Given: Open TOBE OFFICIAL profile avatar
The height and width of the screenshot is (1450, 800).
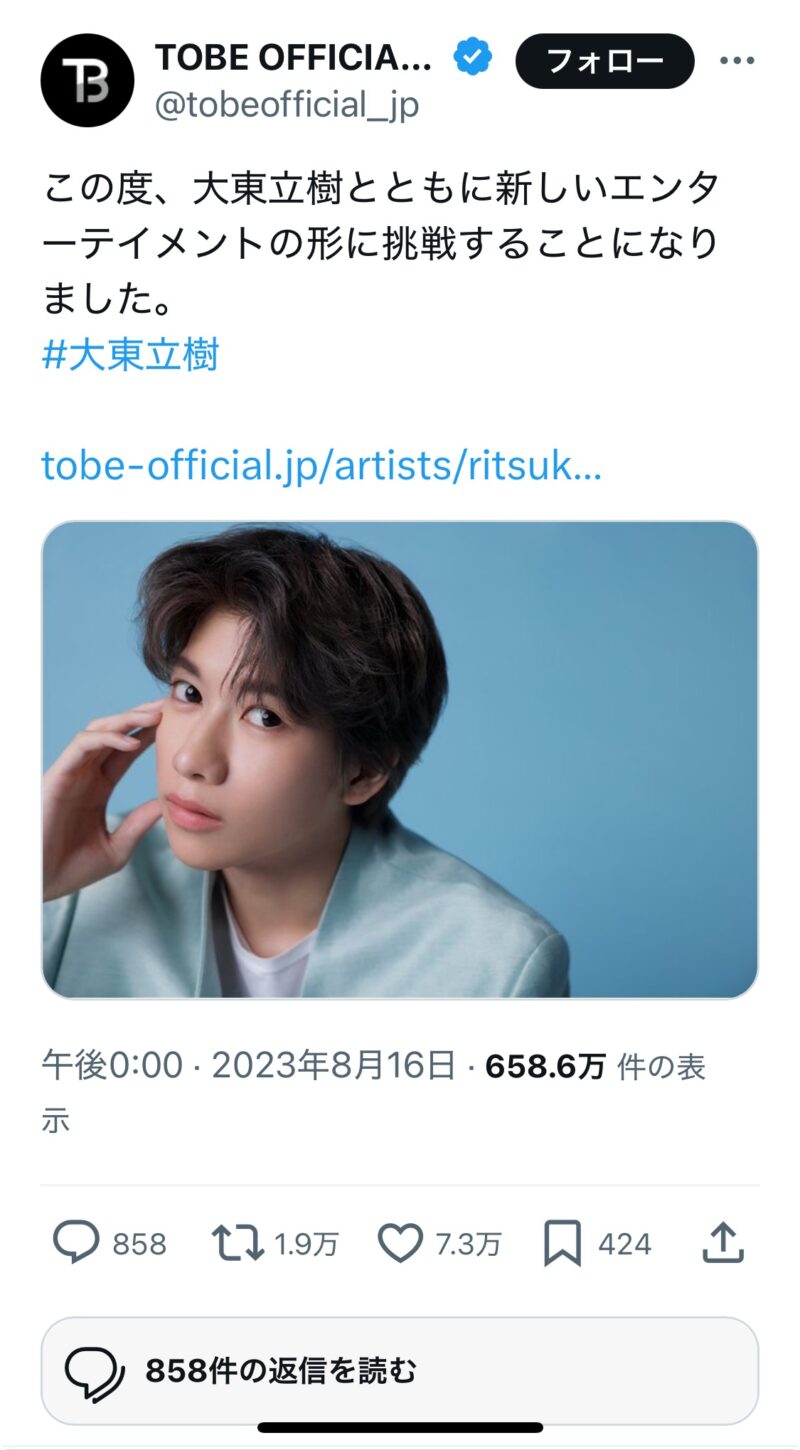Looking at the screenshot, I should point(87,80).
